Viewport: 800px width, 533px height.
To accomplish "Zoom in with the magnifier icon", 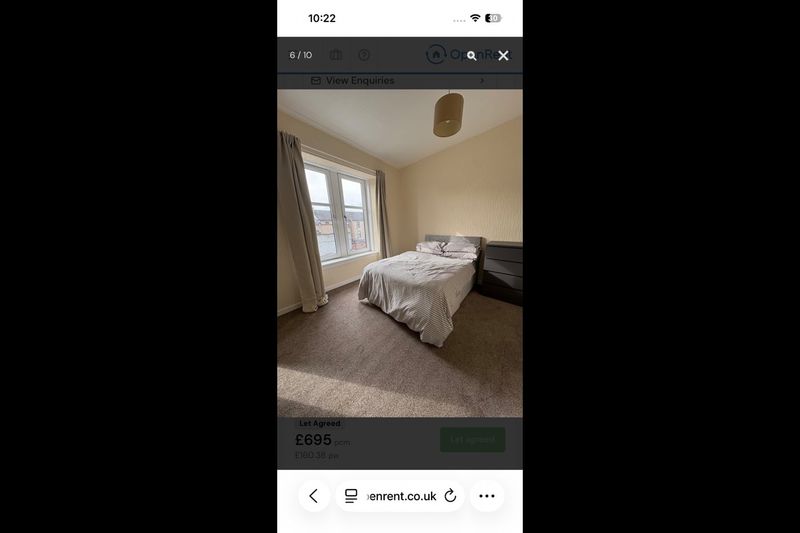I will click(472, 56).
